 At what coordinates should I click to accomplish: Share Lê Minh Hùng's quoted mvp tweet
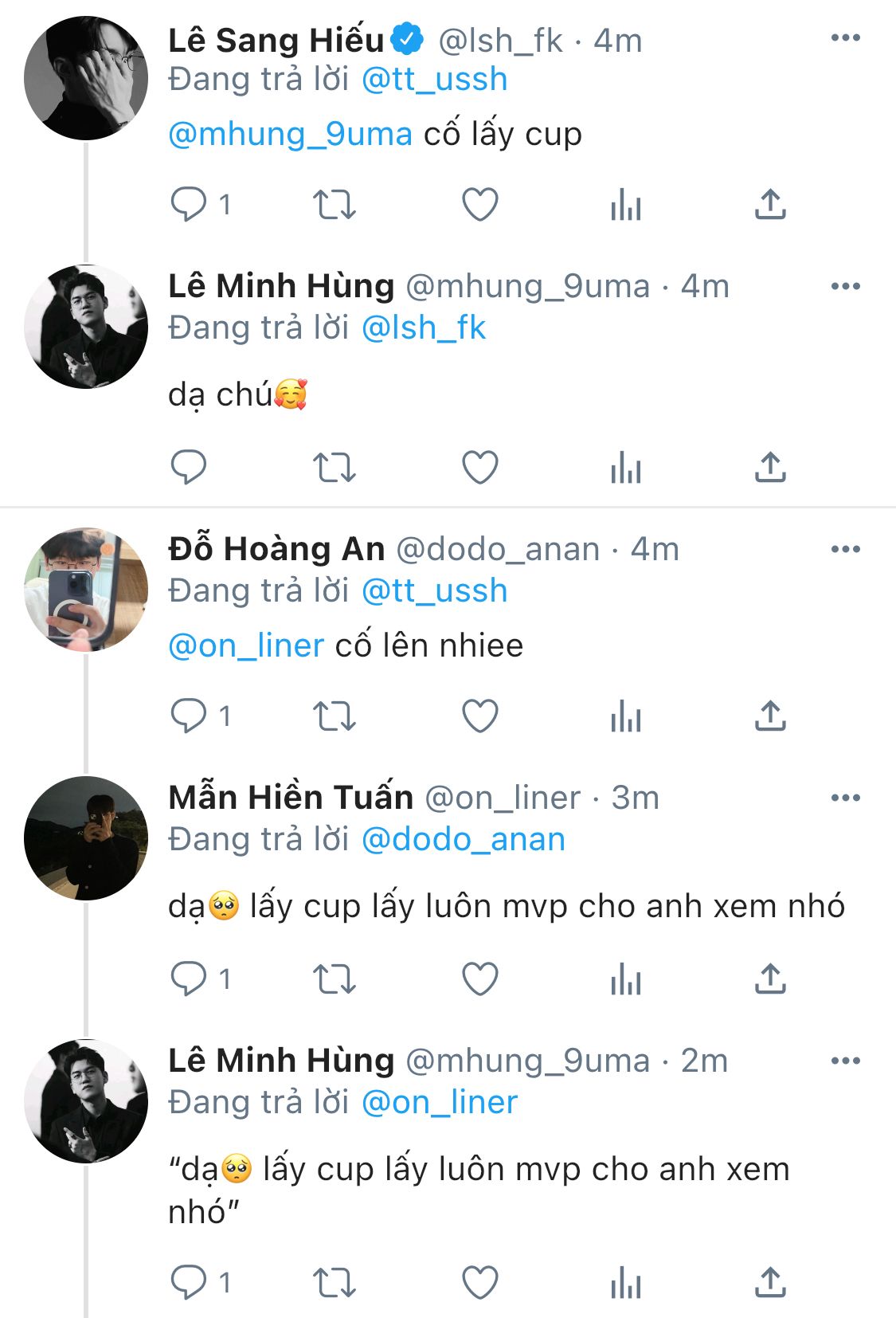[770, 1282]
